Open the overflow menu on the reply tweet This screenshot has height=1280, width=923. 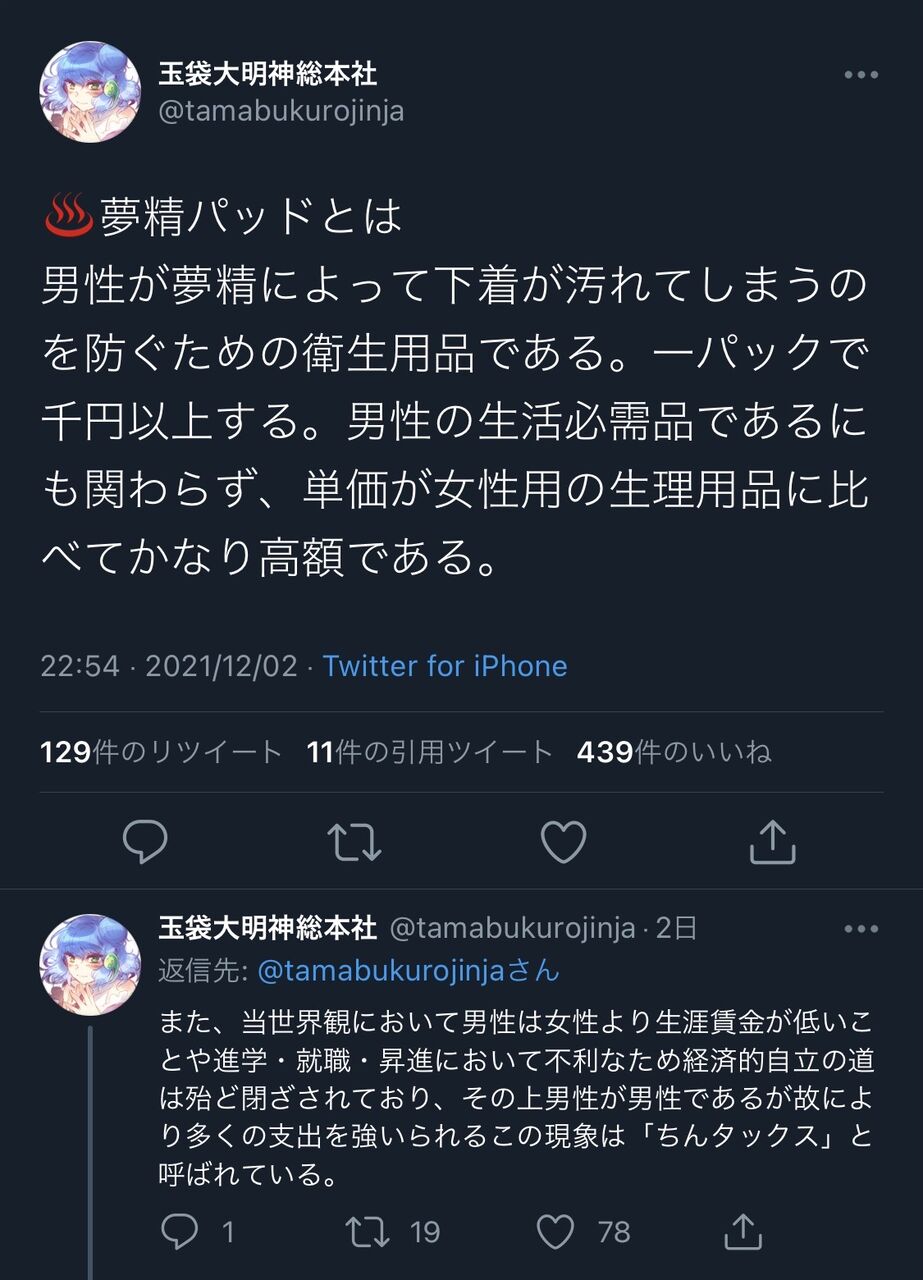(861, 929)
